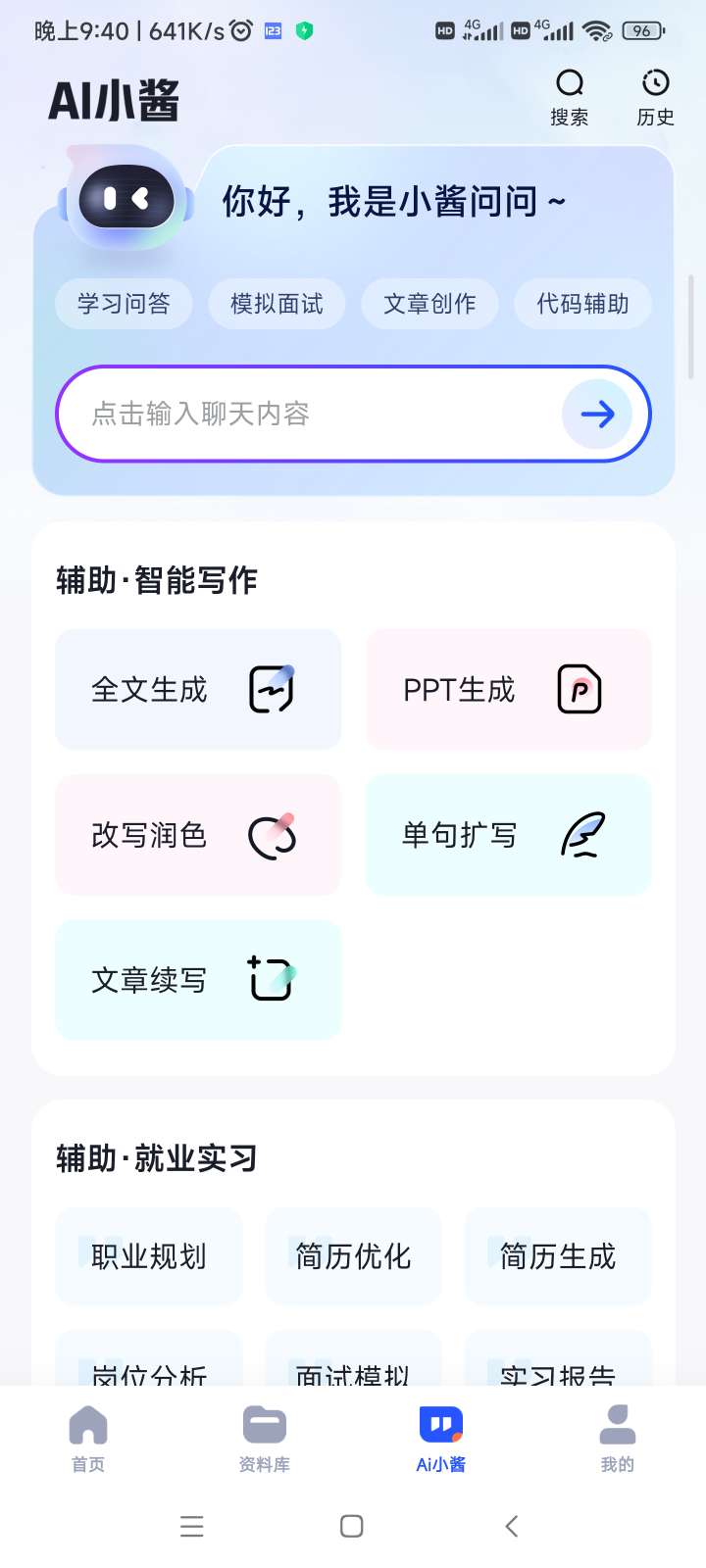The width and height of the screenshot is (706, 1568).
Task: Tap the 文章续写 article continuation icon
Action: pos(272,980)
